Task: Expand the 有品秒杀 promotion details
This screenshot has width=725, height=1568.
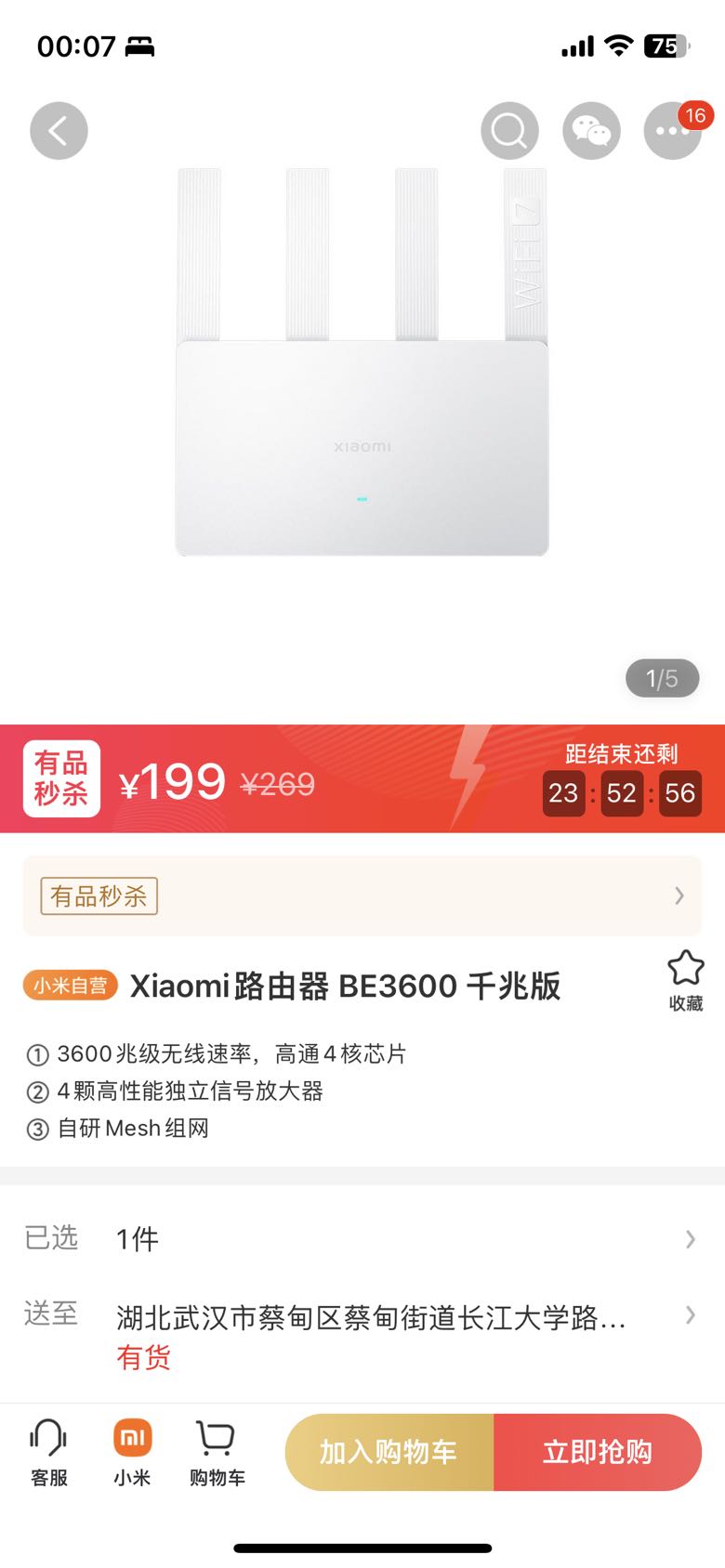Action: point(362,895)
